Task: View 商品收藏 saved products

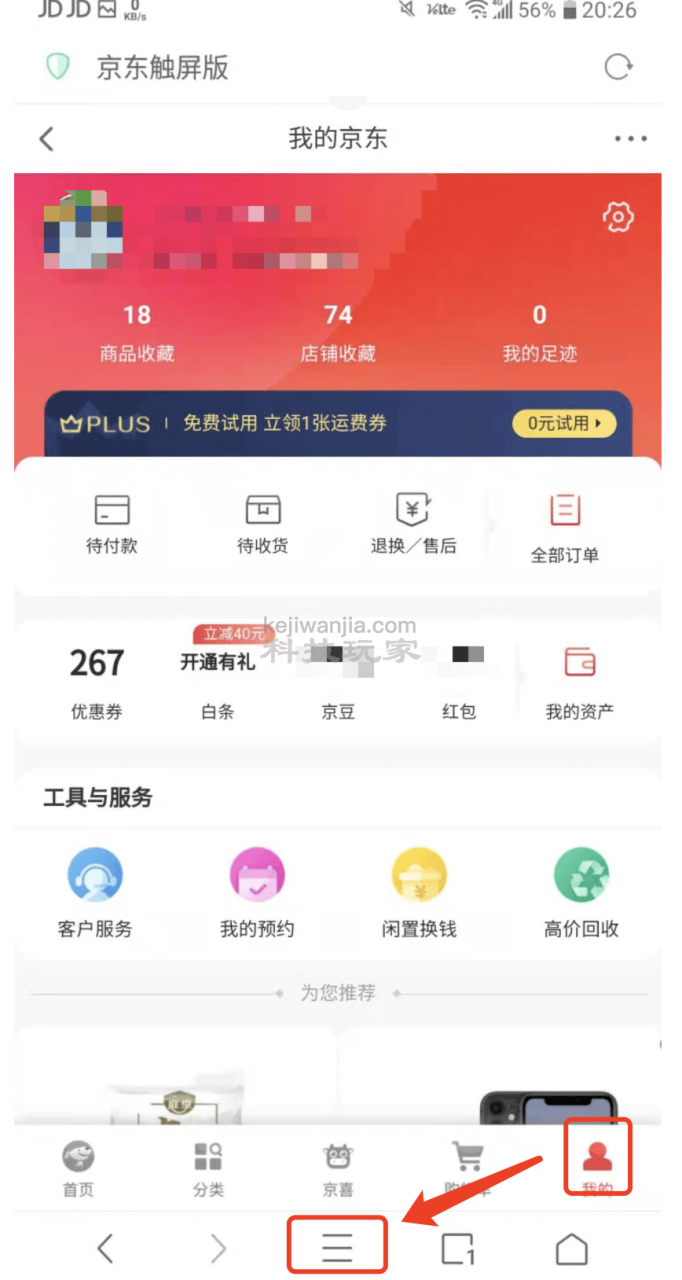Action: (x=137, y=334)
